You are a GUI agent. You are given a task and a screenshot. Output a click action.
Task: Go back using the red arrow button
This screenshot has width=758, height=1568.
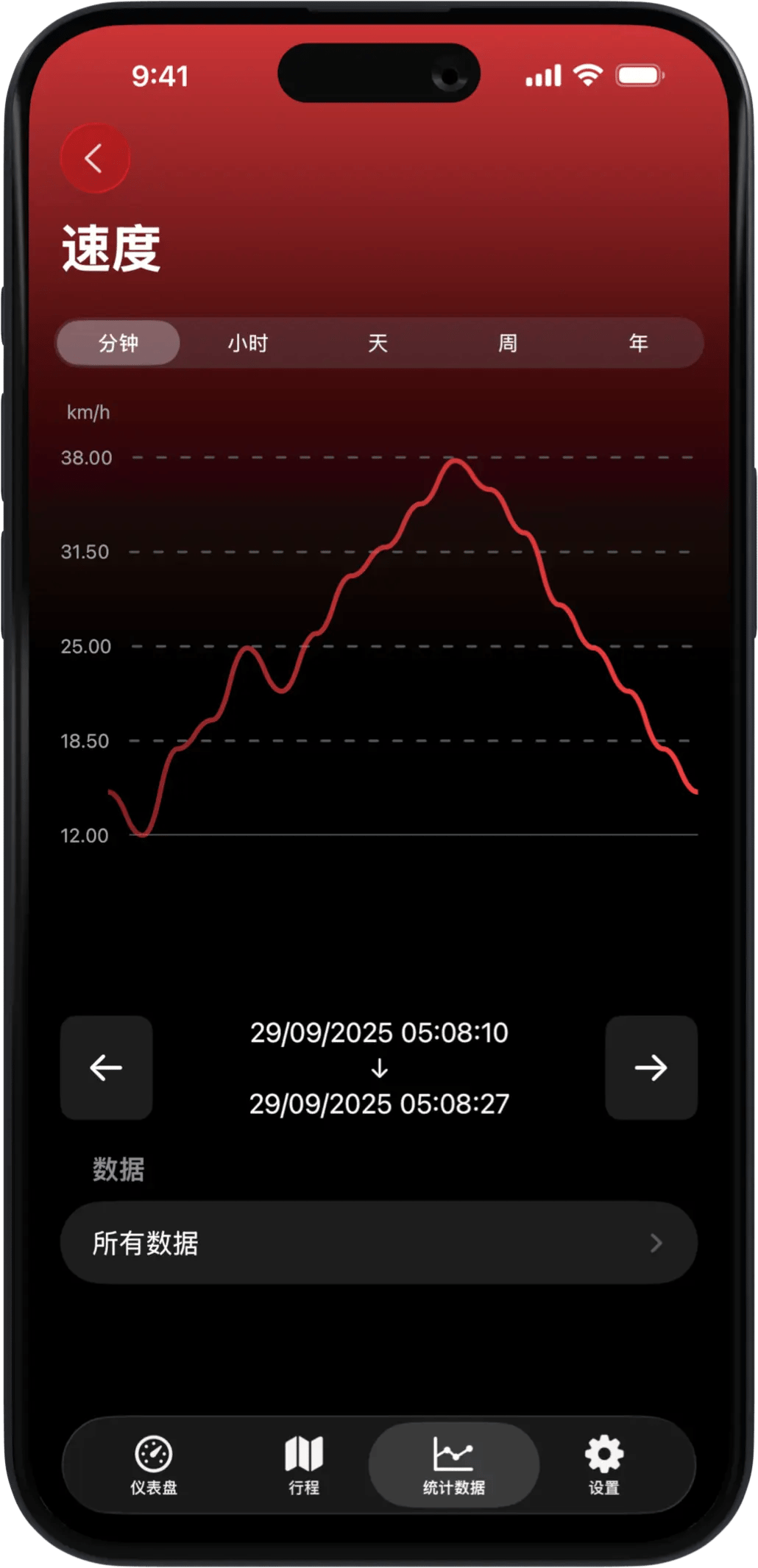tap(94, 158)
